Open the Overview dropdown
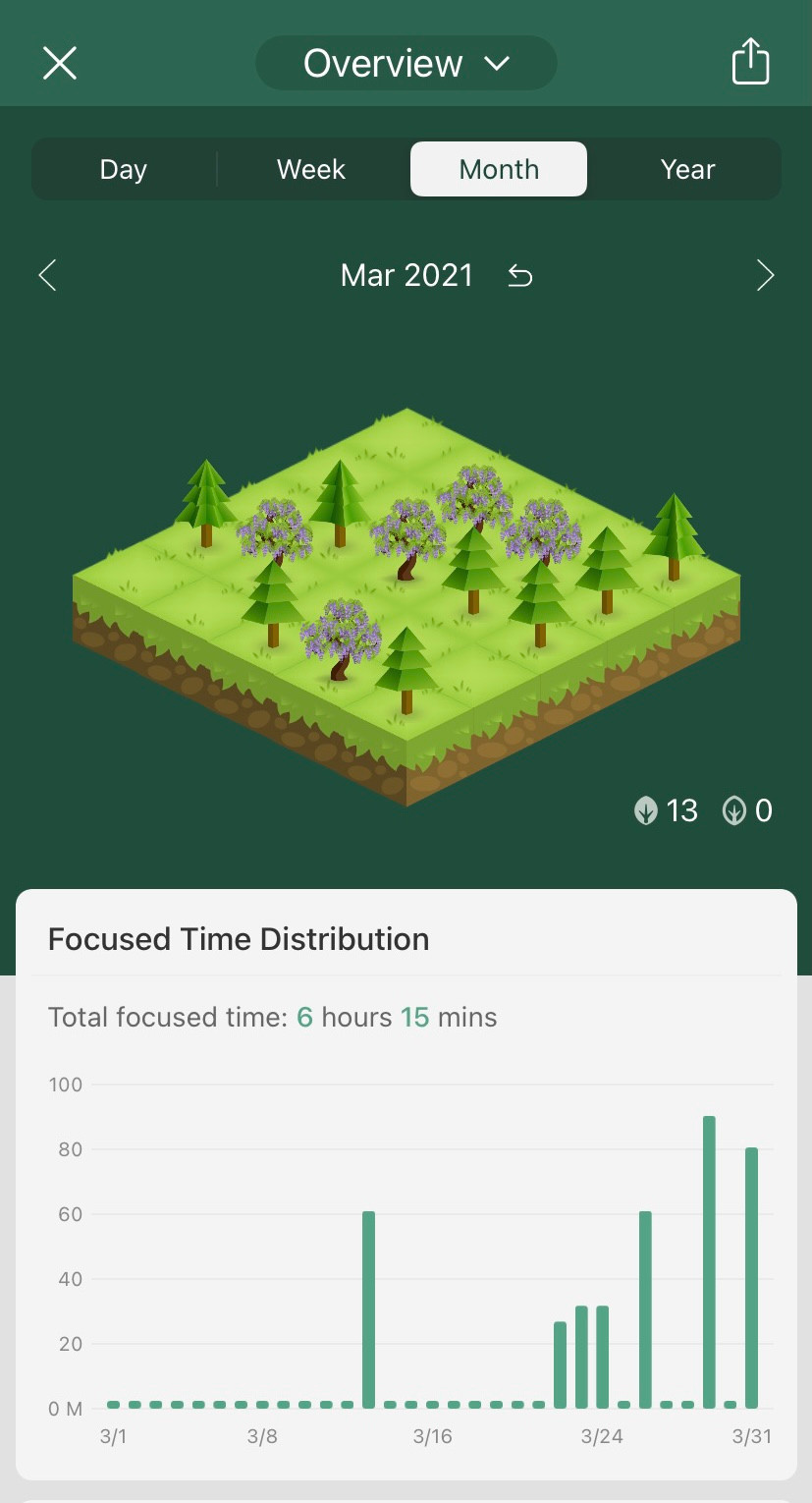The image size is (812, 1503). tap(406, 63)
